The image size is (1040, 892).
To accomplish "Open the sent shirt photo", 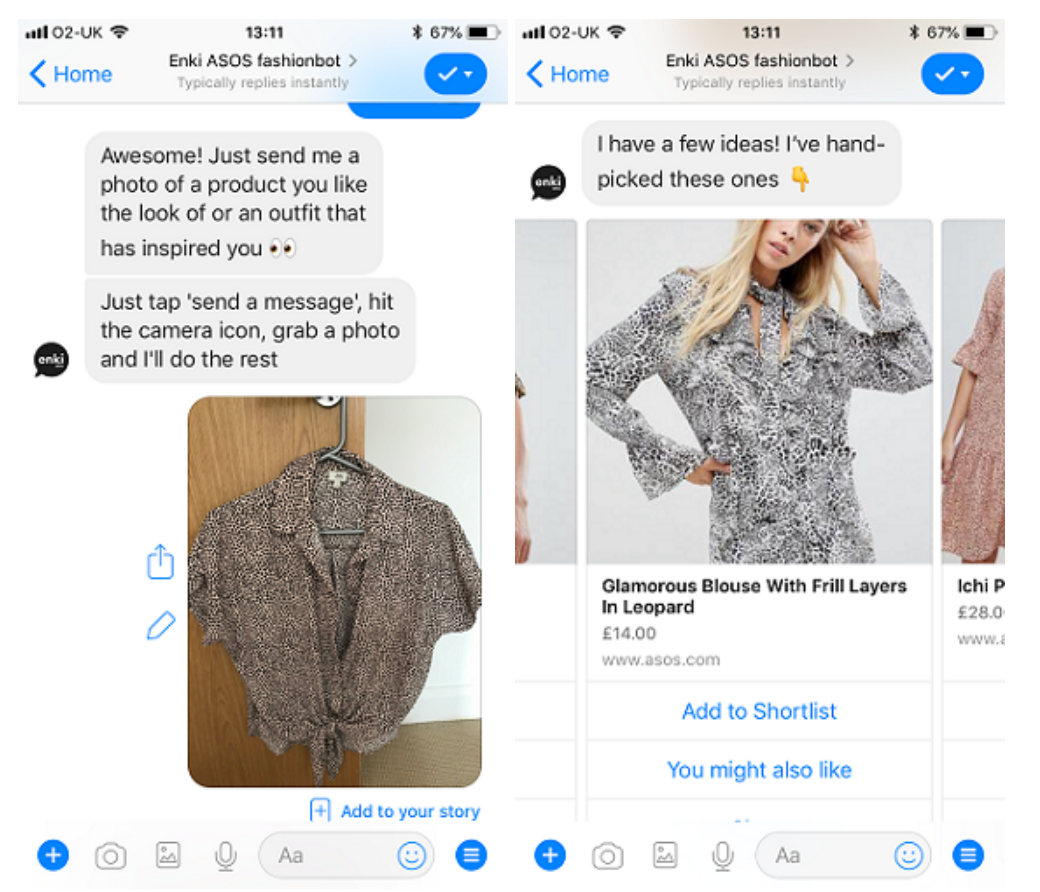I will pyautogui.click(x=335, y=590).
